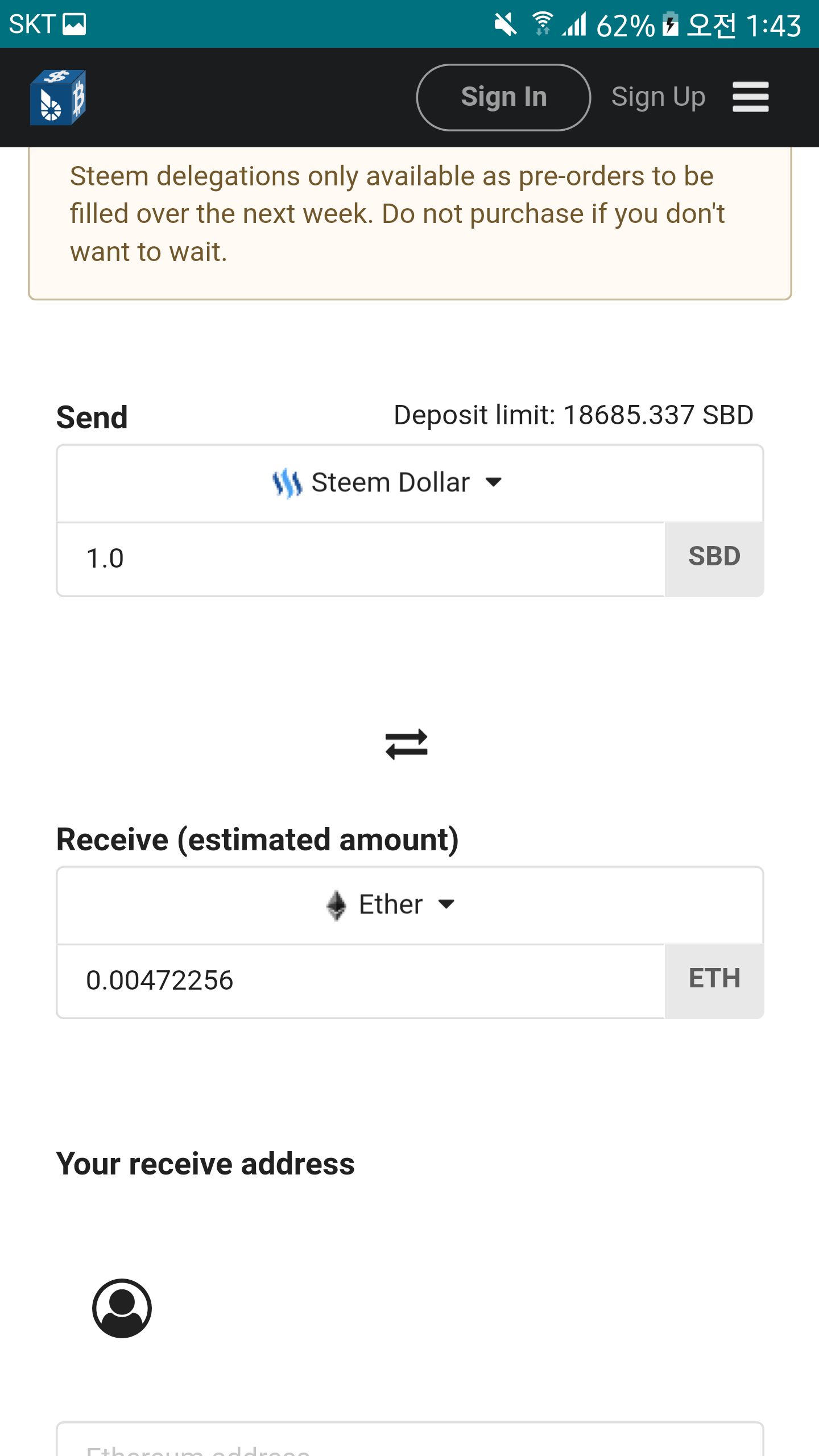This screenshot has width=819, height=1456.
Task: Expand the Steem Dollar send currency dropdown
Action: coord(409,483)
